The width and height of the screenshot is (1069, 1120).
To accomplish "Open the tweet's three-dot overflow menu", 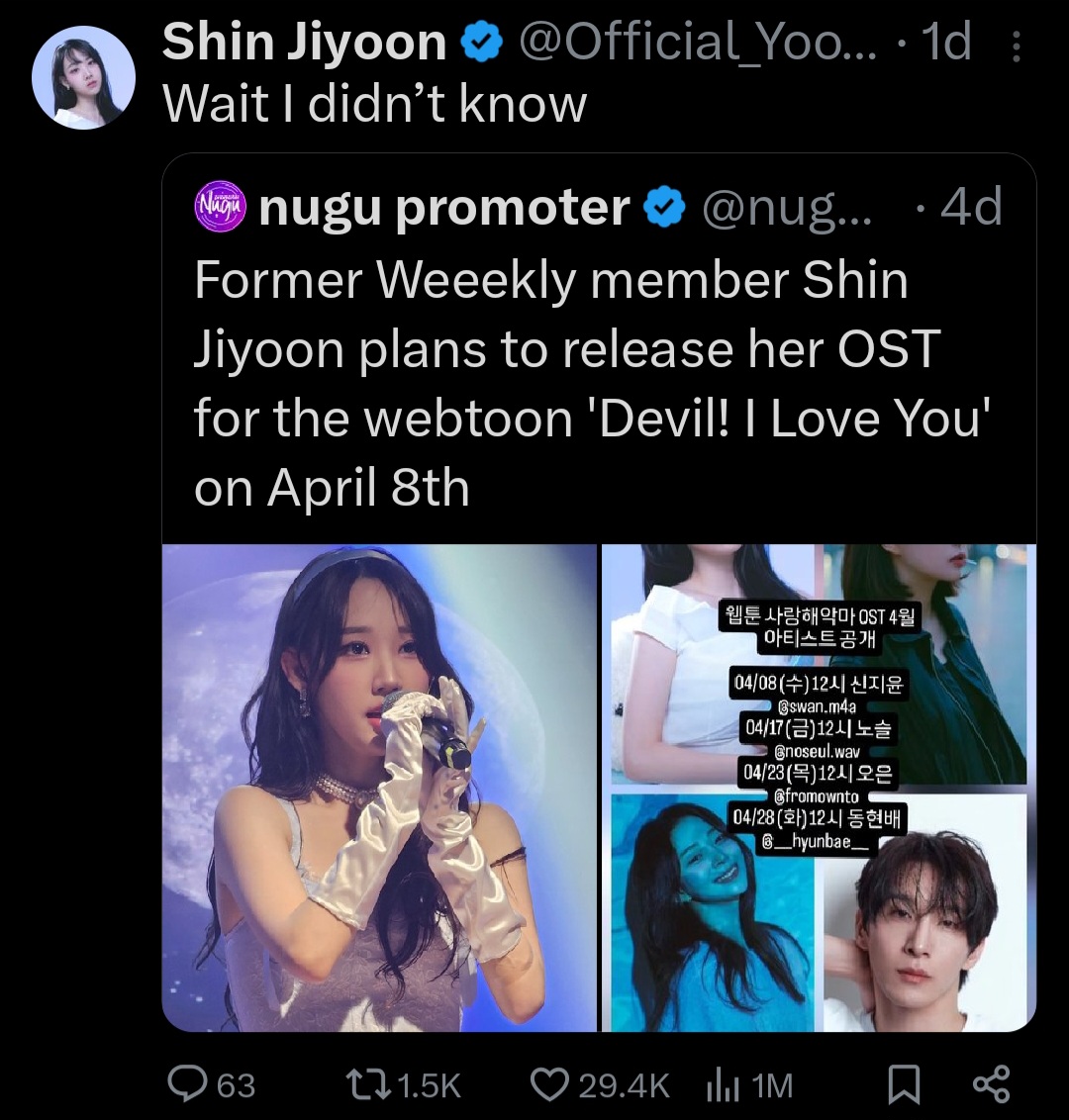I will (x=1017, y=46).
